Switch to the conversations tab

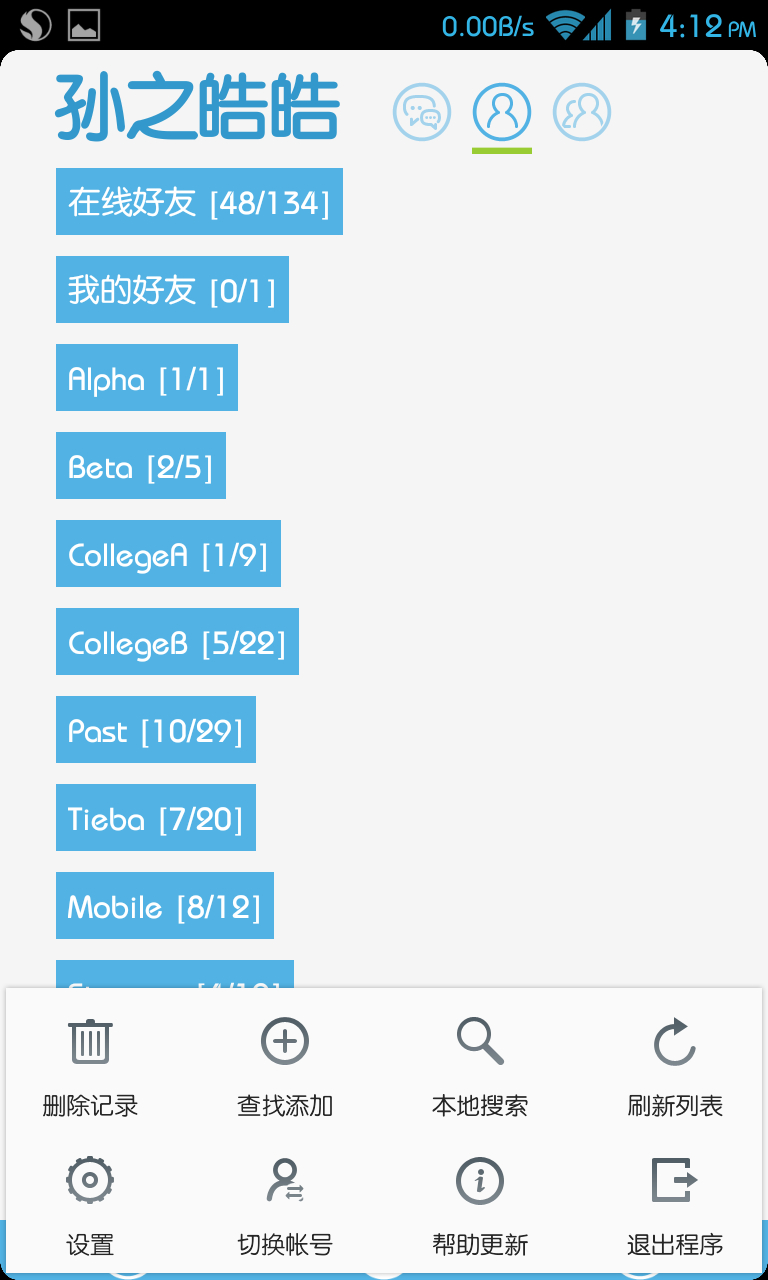(x=422, y=112)
